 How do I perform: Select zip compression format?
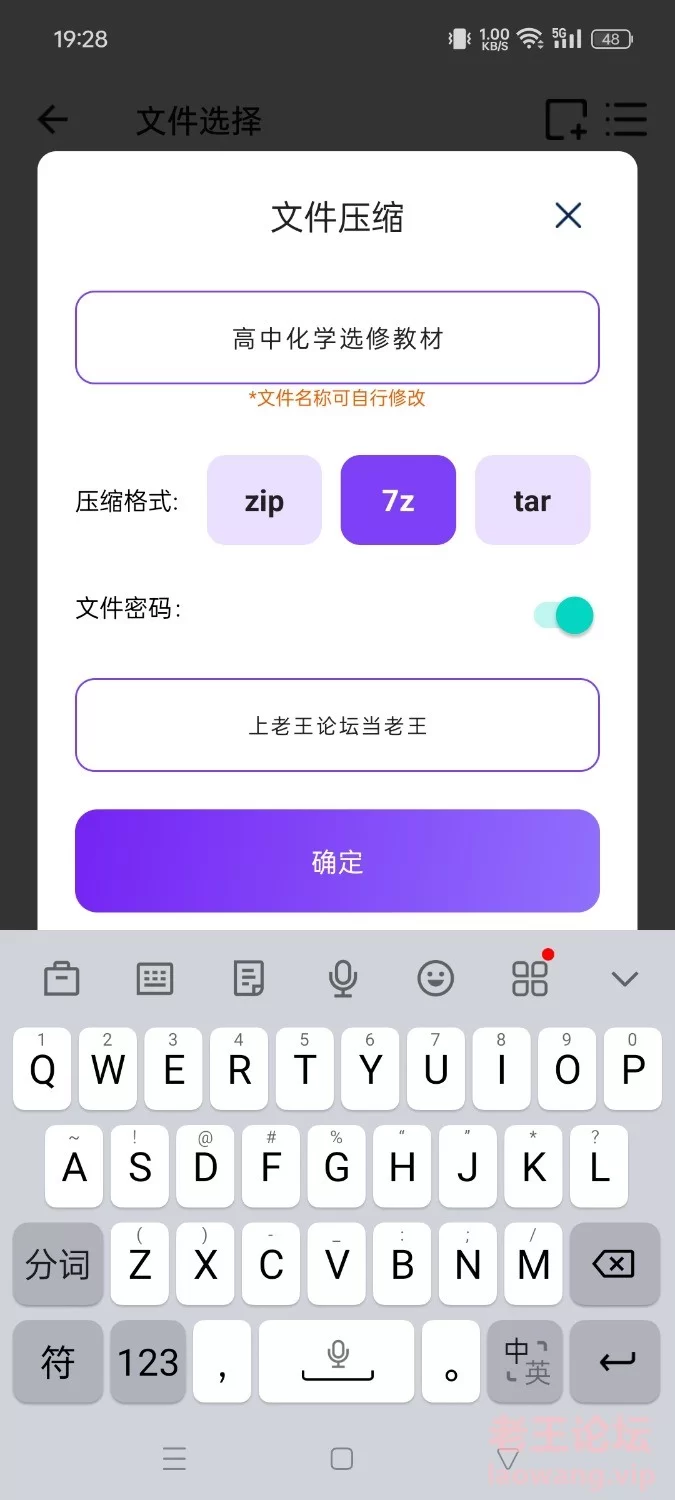tap(264, 500)
